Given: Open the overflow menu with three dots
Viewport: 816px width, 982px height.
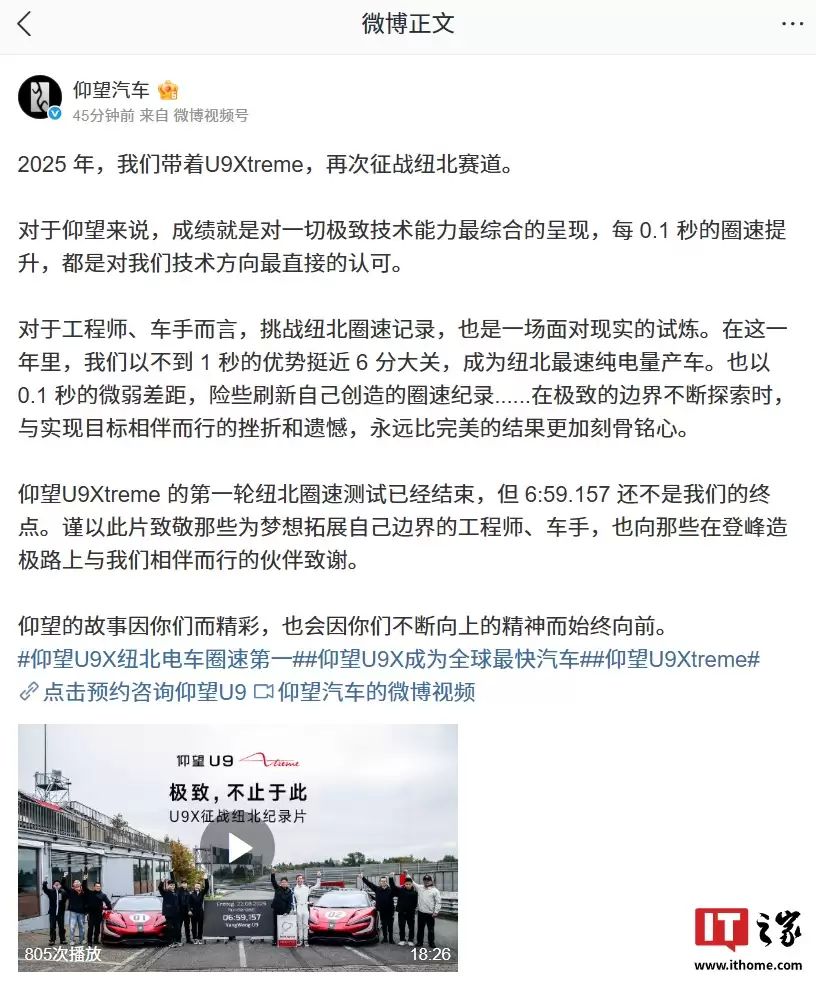Looking at the screenshot, I should [x=792, y=24].
